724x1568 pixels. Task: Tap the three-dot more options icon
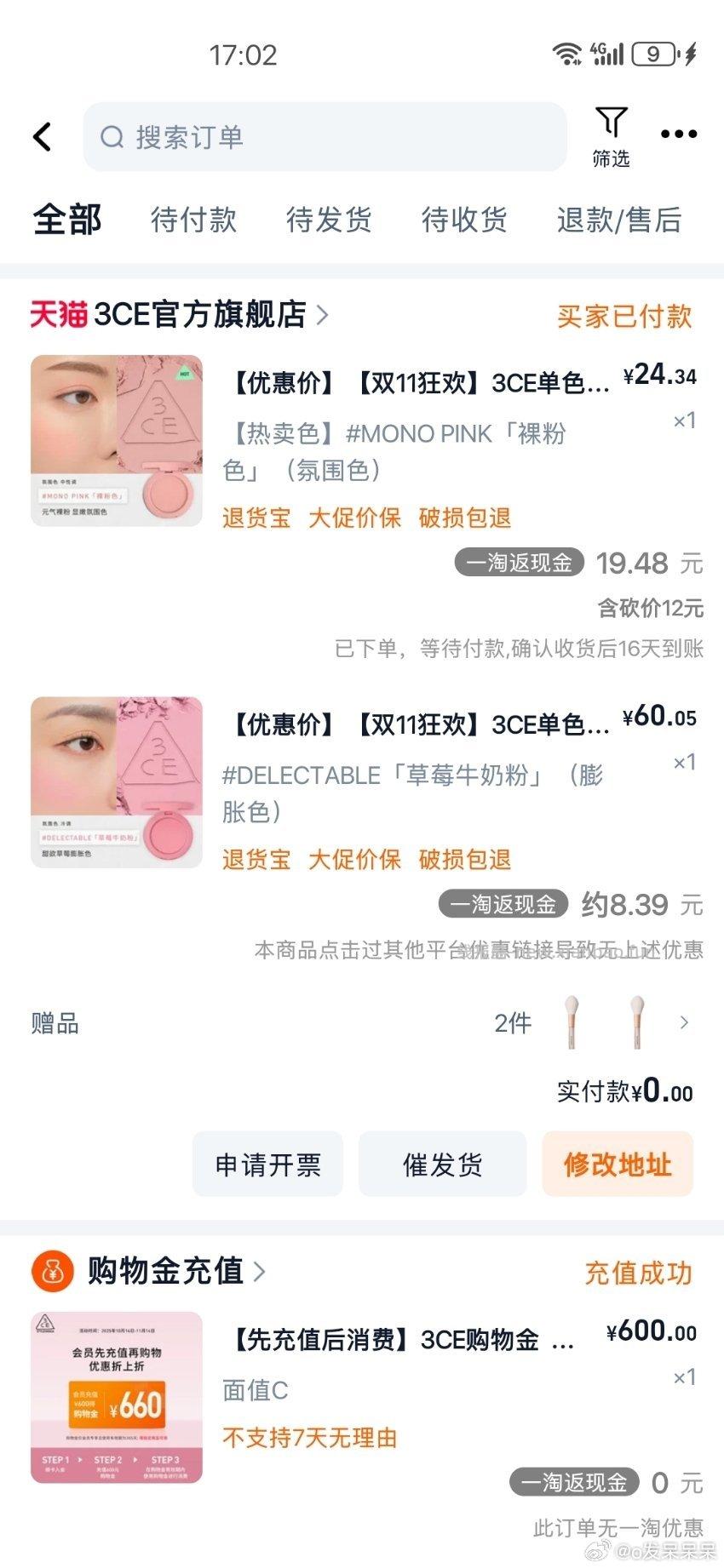pos(677,134)
